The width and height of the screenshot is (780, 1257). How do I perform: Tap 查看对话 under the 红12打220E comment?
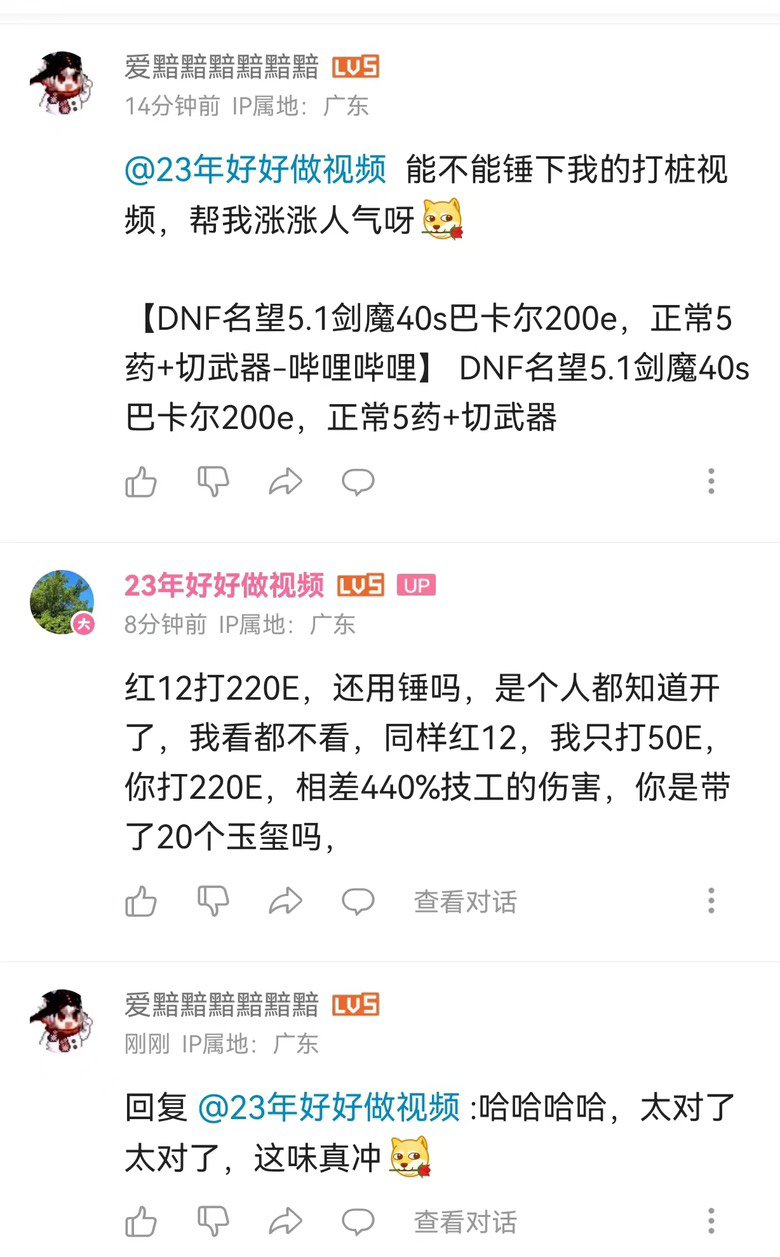tap(465, 902)
